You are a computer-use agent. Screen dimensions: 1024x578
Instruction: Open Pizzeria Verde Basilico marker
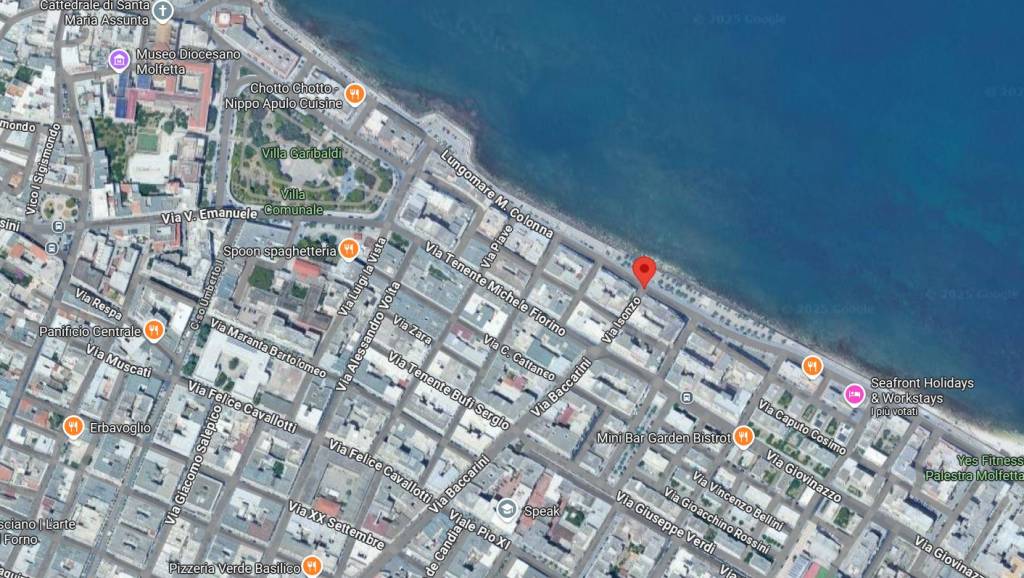click(313, 565)
